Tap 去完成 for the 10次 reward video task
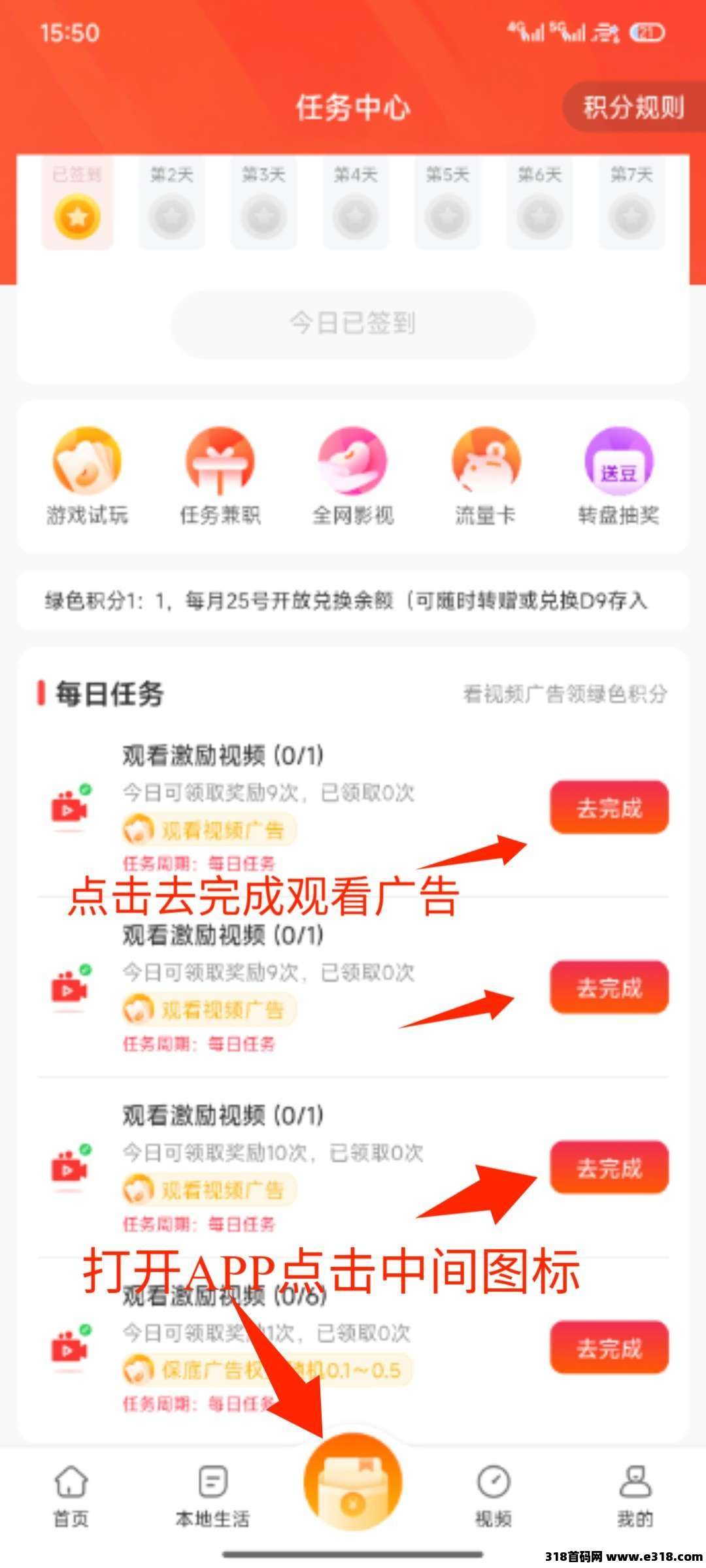Image resolution: width=706 pixels, height=1568 pixels. tap(609, 1168)
